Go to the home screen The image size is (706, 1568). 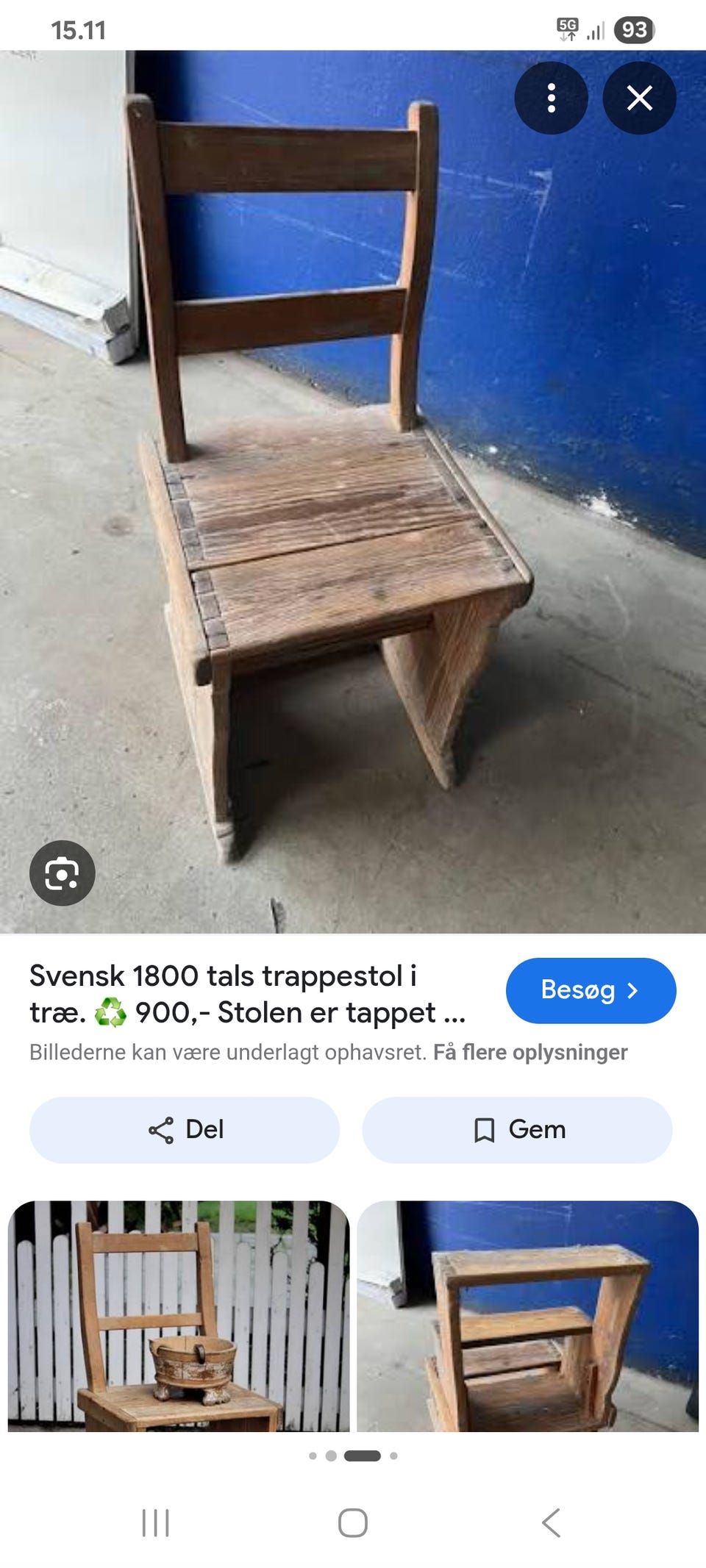(x=353, y=1522)
